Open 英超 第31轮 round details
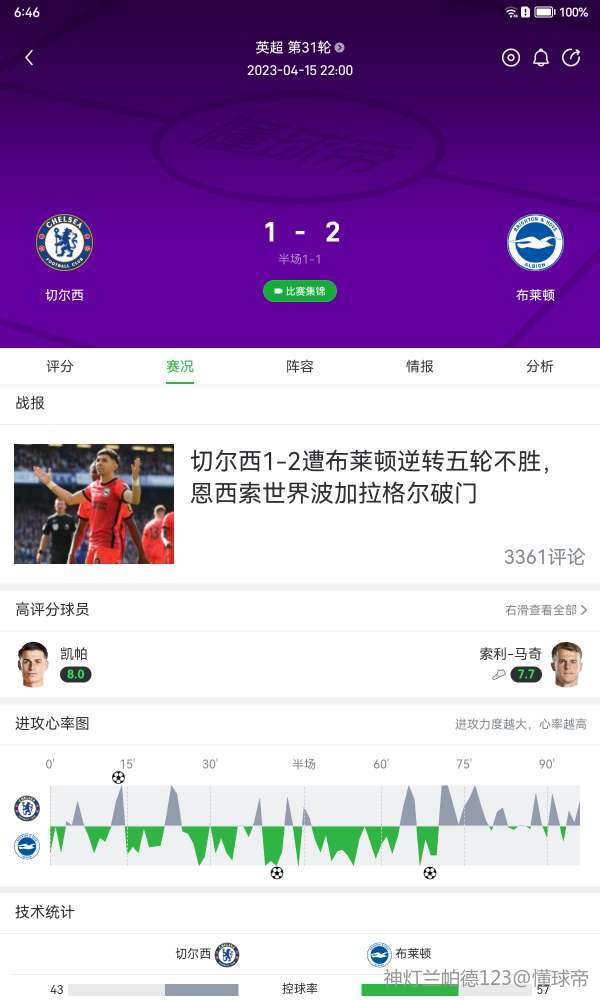 (x=299, y=47)
